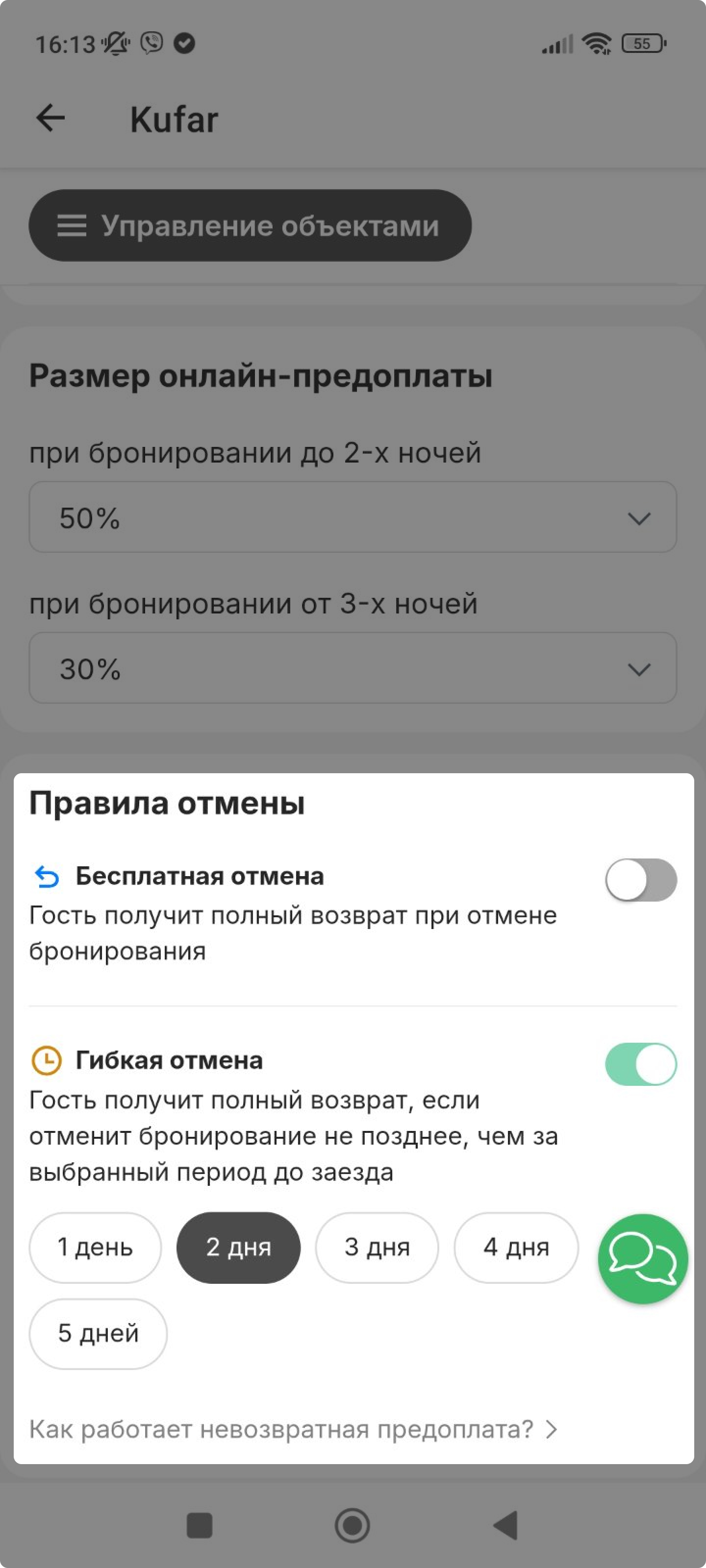Open the green chat support button

[643, 1259]
